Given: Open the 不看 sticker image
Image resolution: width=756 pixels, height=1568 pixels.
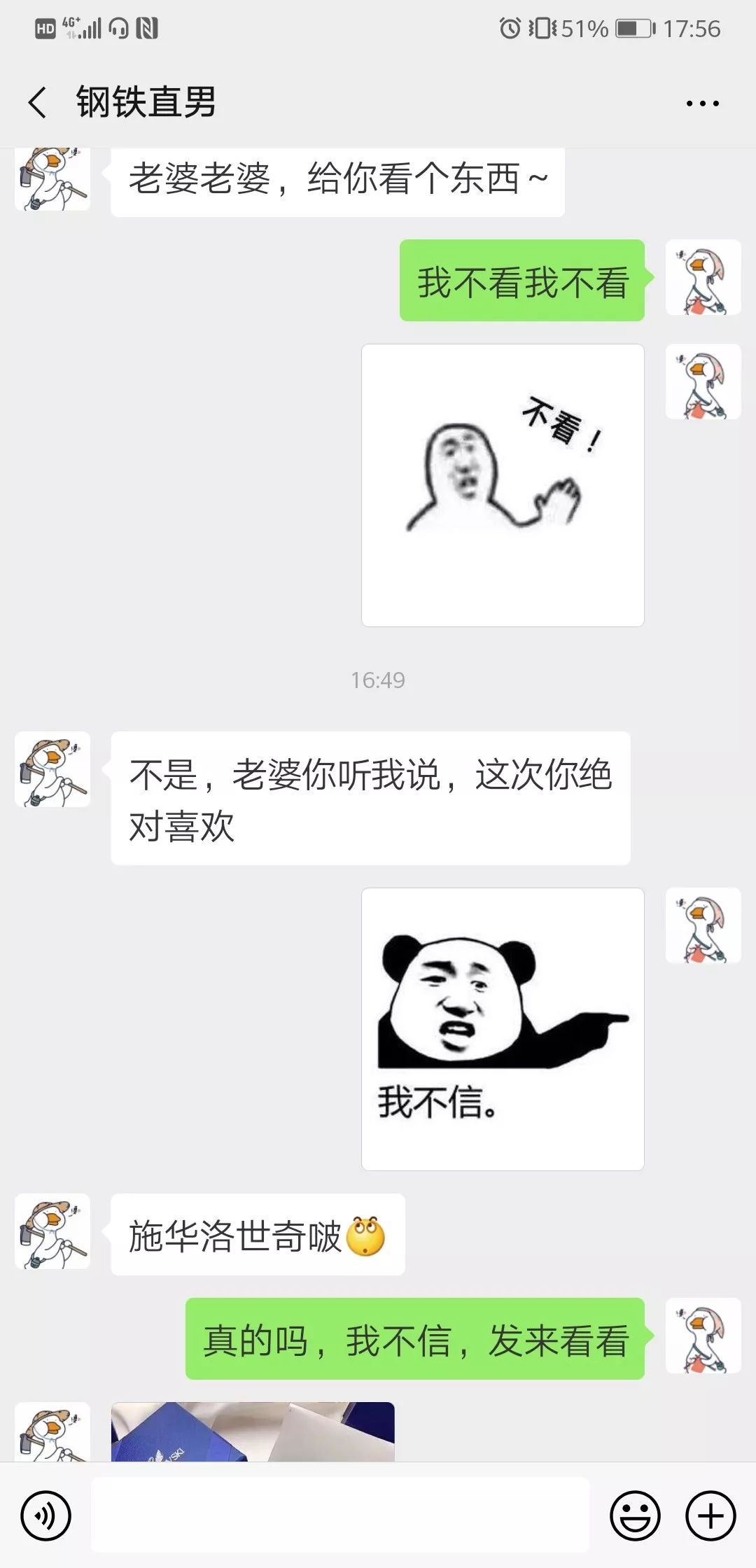Looking at the screenshot, I should tap(502, 484).
